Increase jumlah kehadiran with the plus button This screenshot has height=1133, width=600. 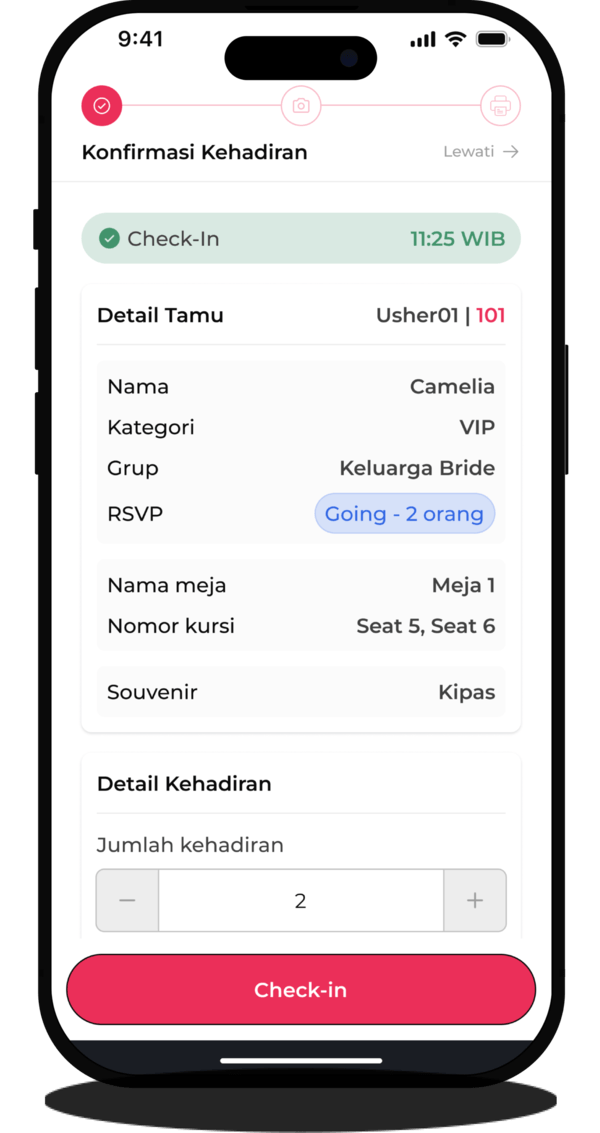[x=474, y=900]
